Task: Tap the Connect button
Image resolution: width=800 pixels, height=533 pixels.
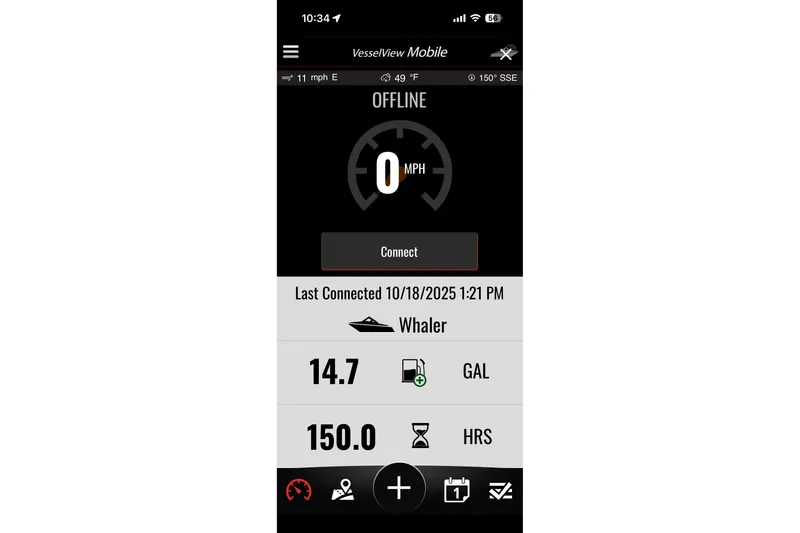Action: point(399,252)
